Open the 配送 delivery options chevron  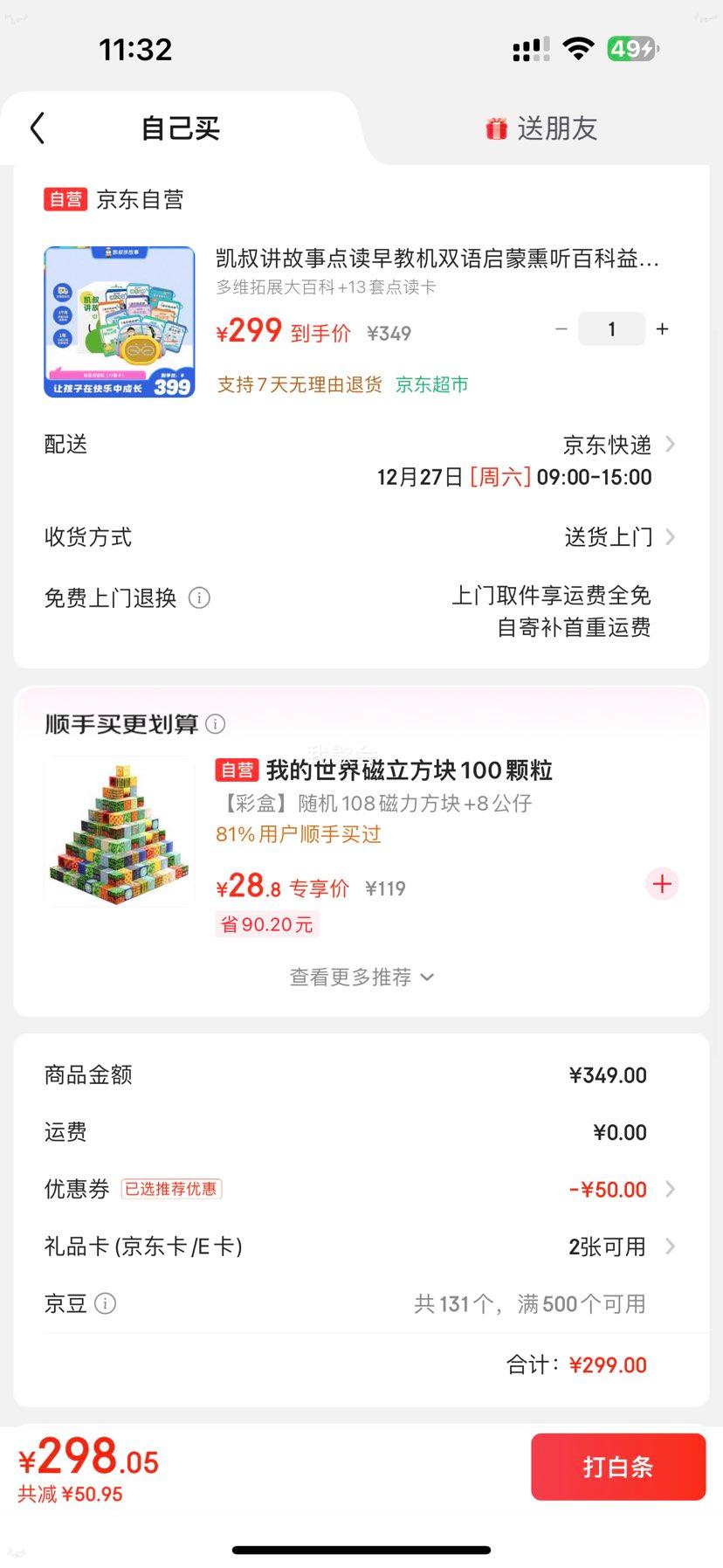(x=670, y=444)
